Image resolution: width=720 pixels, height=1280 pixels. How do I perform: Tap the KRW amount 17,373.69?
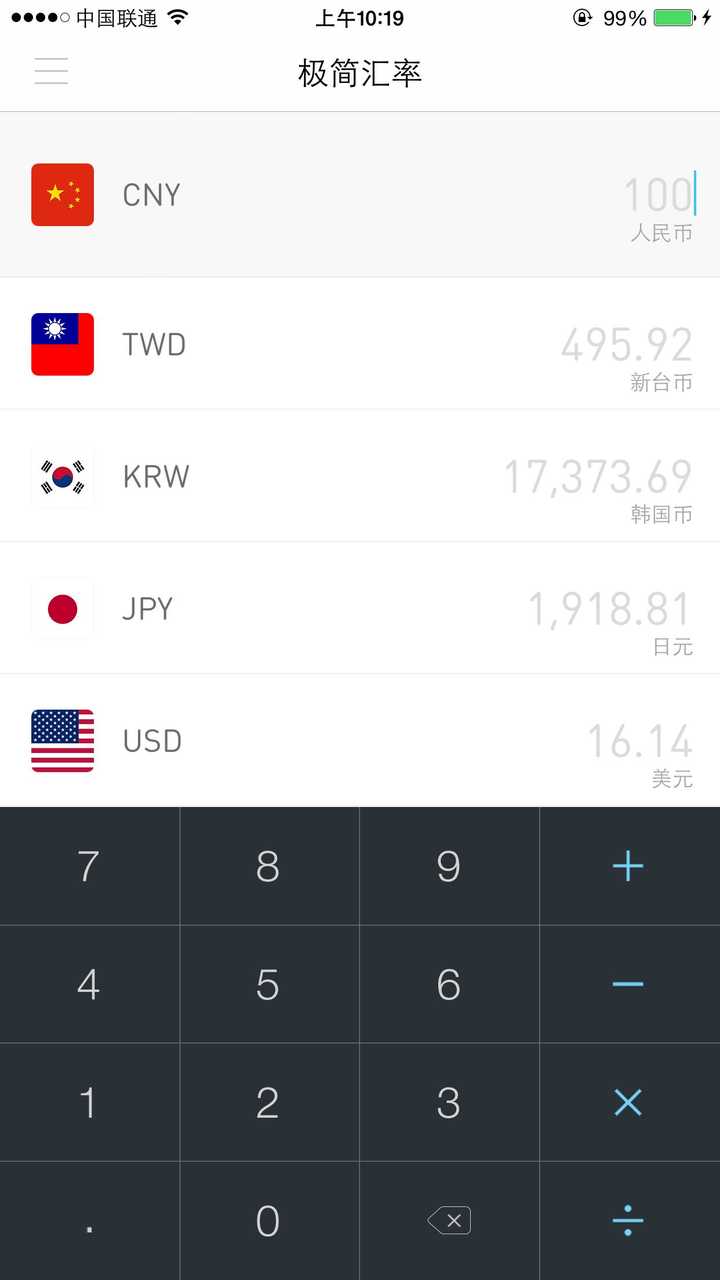pyautogui.click(x=595, y=477)
